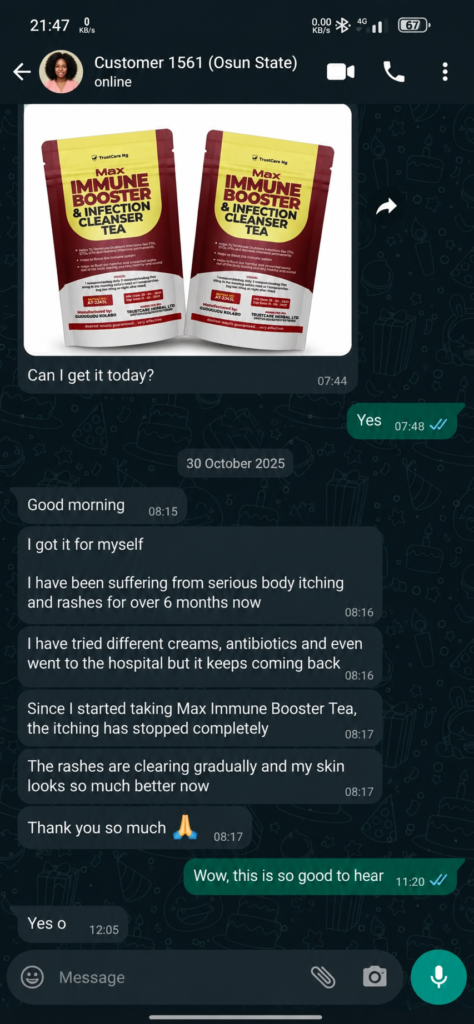474x1024 pixels.
Task: Tap the attachment paperclip icon
Action: tap(323, 977)
